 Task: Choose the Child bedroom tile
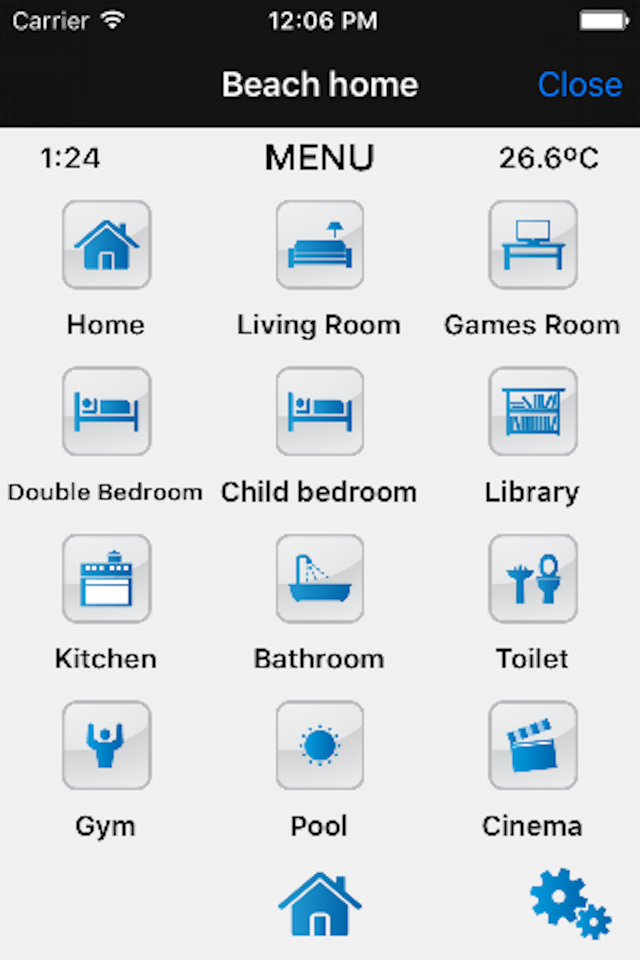pyautogui.click(x=320, y=412)
